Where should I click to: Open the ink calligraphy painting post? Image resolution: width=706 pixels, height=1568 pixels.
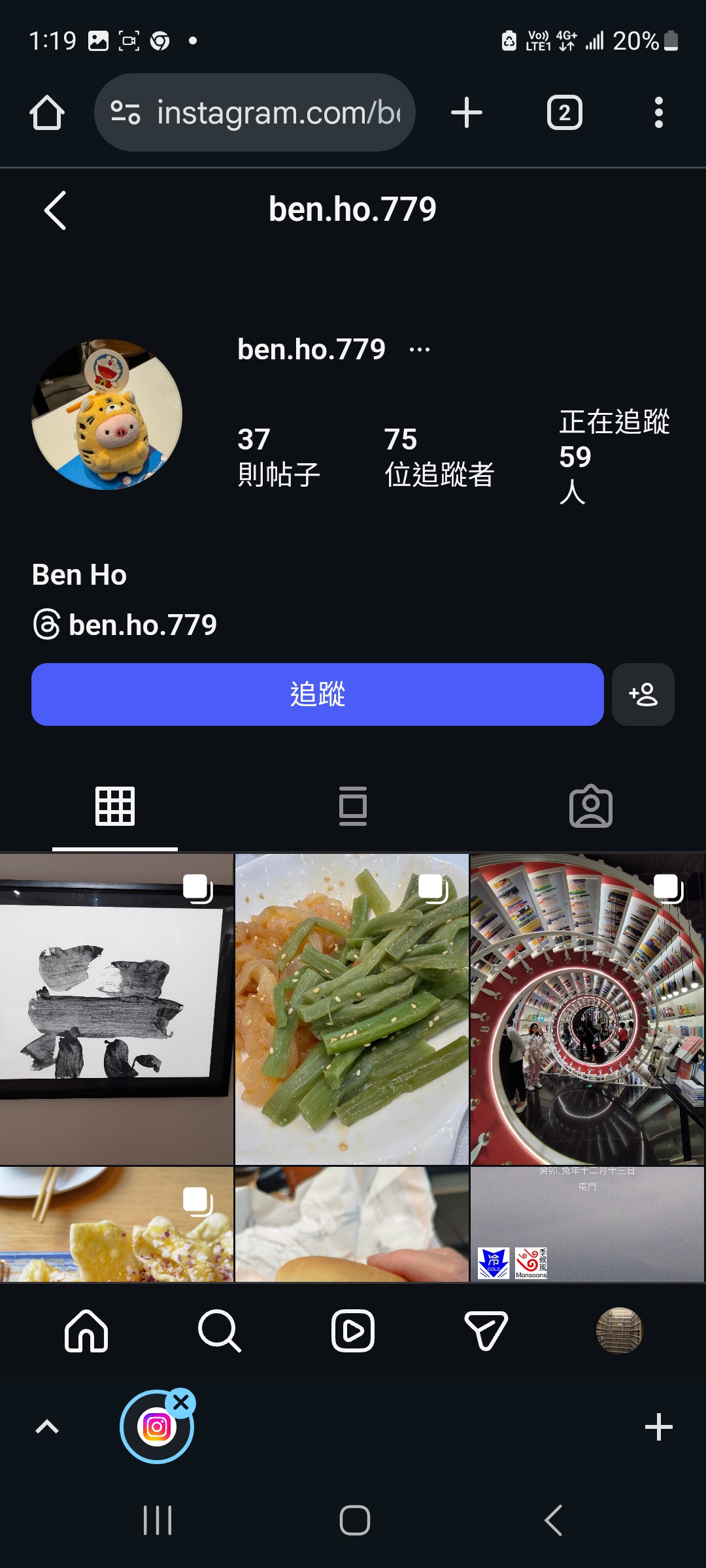pos(116,1009)
